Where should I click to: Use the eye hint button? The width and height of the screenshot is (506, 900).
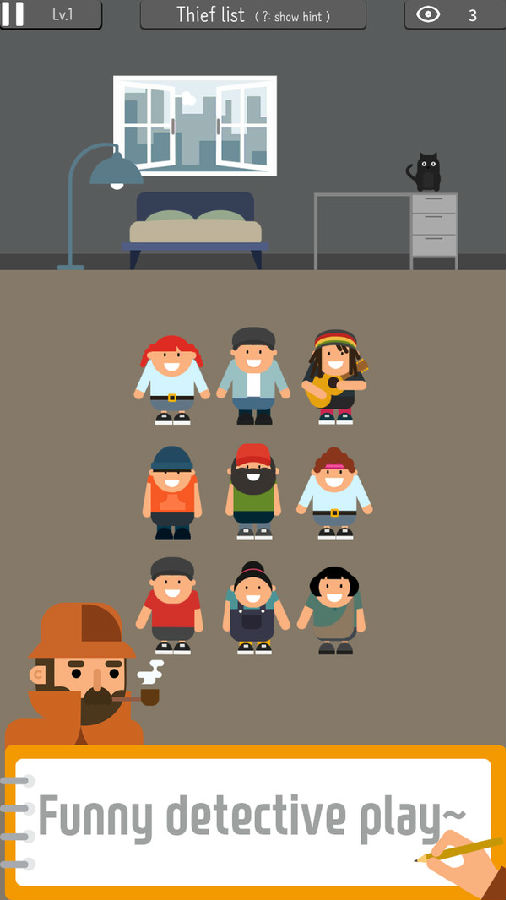click(x=454, y=14)
